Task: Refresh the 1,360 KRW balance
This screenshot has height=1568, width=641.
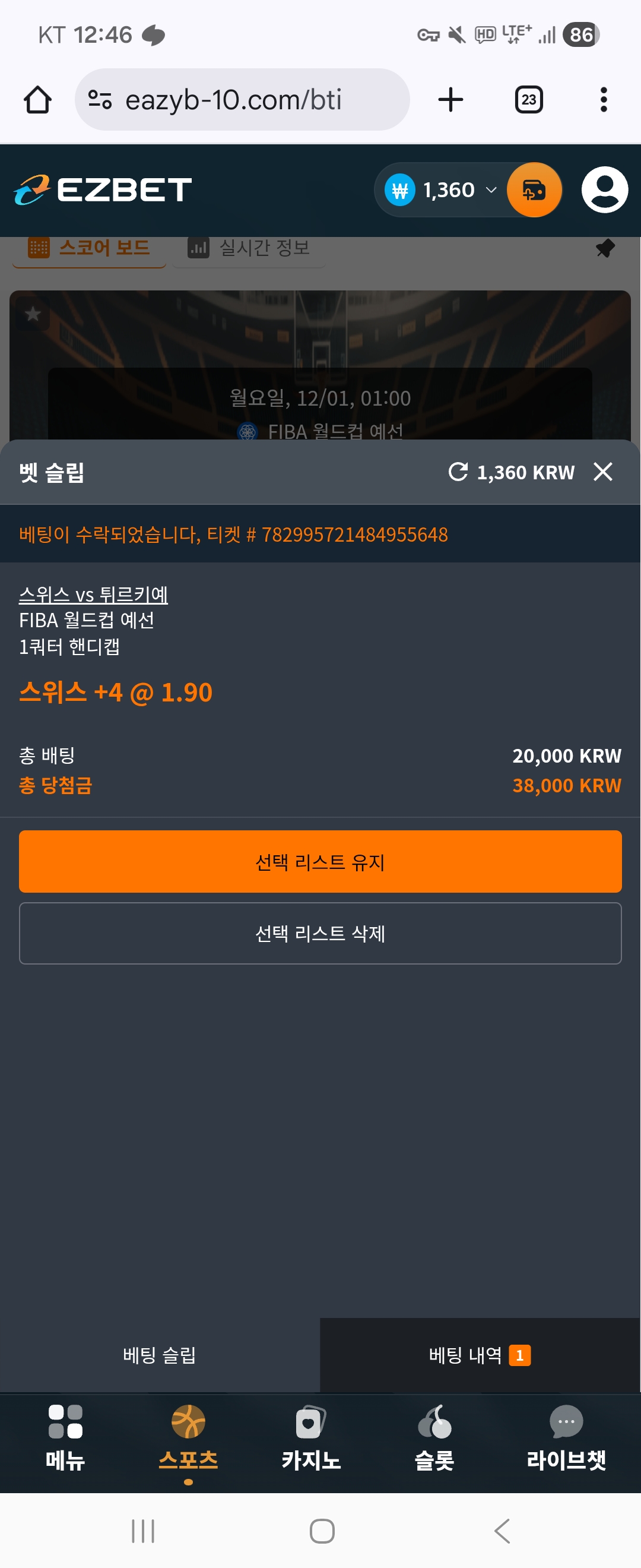Action: coord(458,472)
